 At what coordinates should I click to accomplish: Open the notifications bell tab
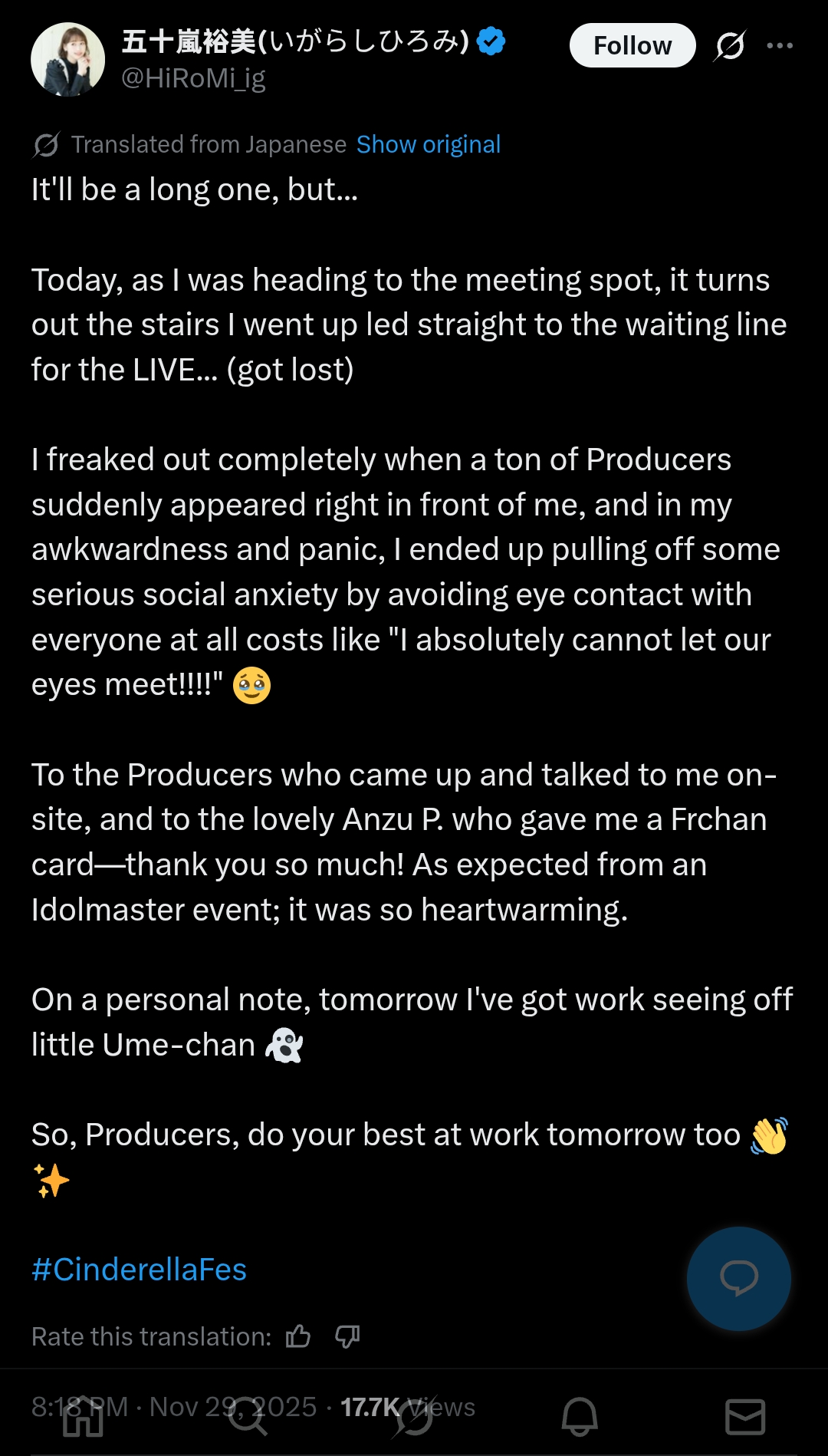[580, 1417]
